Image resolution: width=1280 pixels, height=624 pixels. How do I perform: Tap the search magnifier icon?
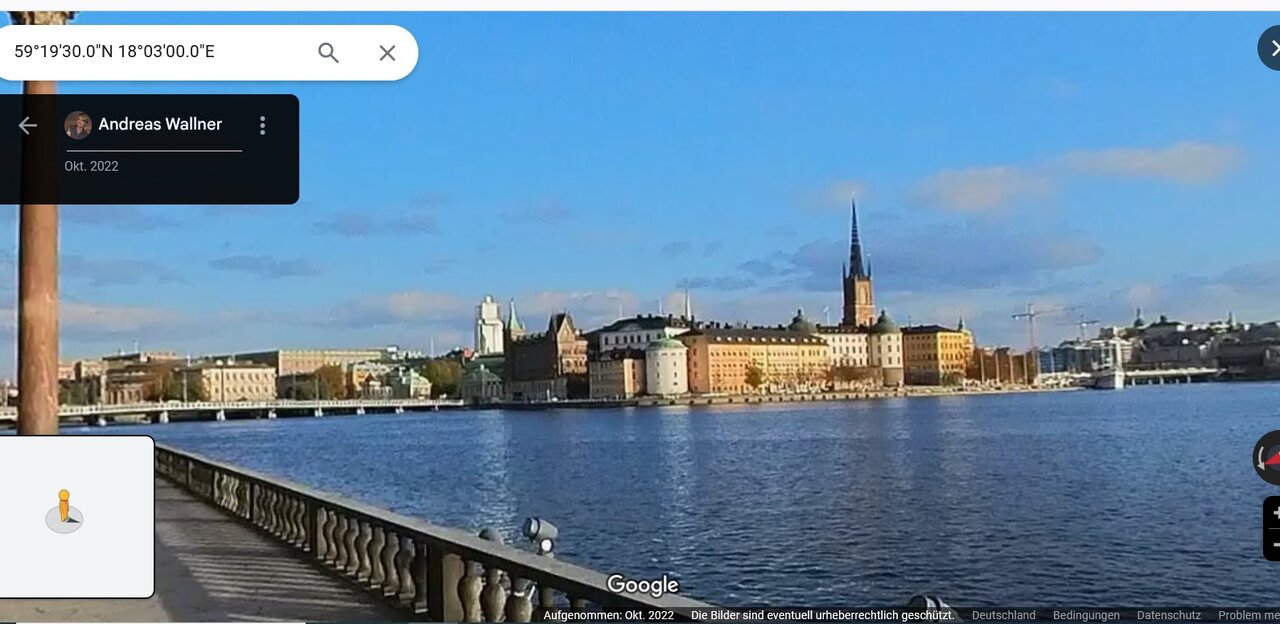328,53
